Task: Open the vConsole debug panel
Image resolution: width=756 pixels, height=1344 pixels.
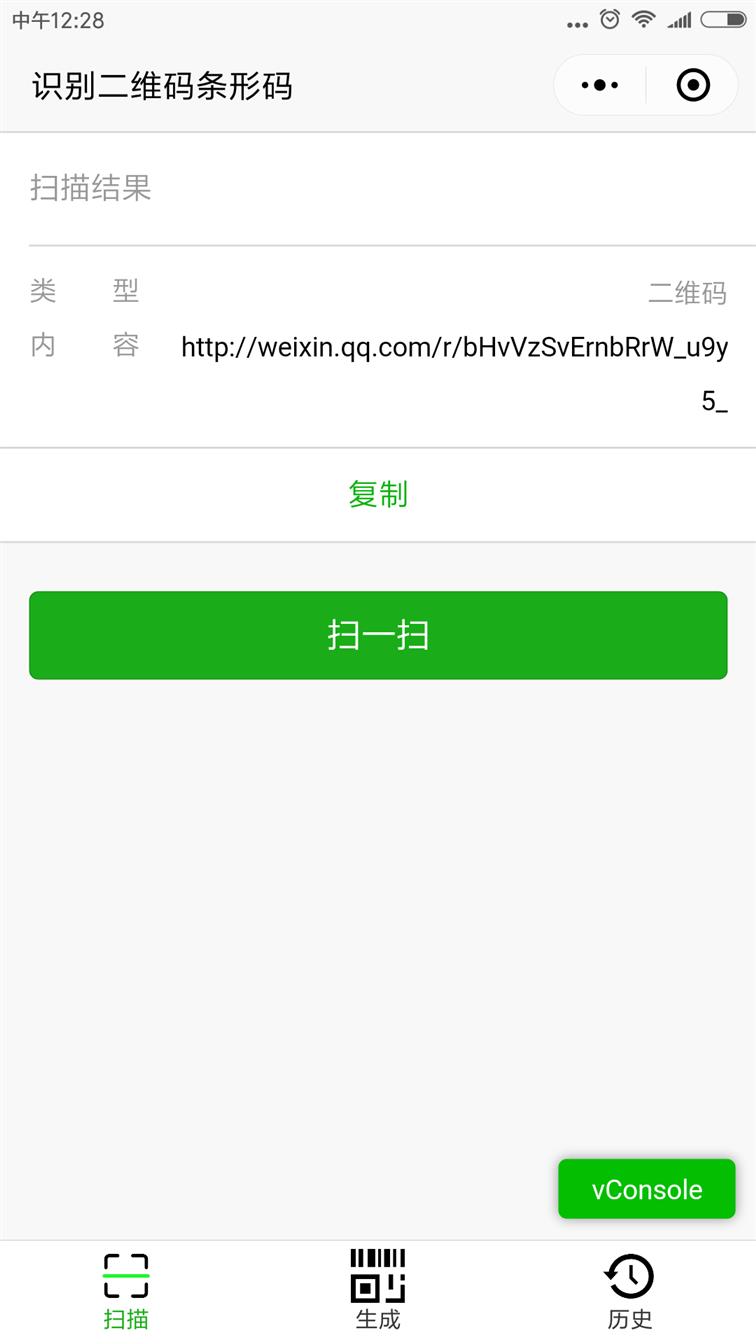Action: tap(647, 1189)
